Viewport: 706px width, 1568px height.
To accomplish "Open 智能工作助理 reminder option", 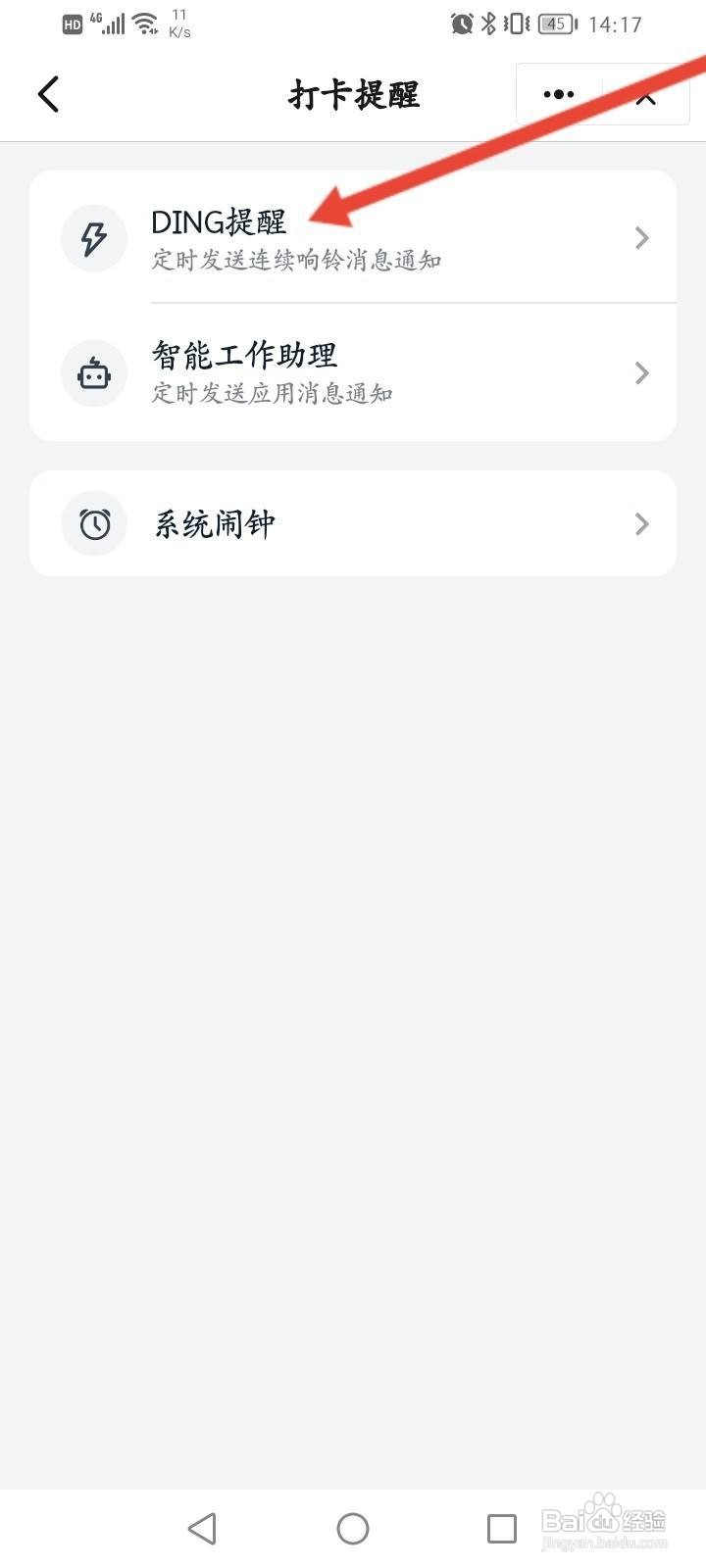I will point(353,372).
